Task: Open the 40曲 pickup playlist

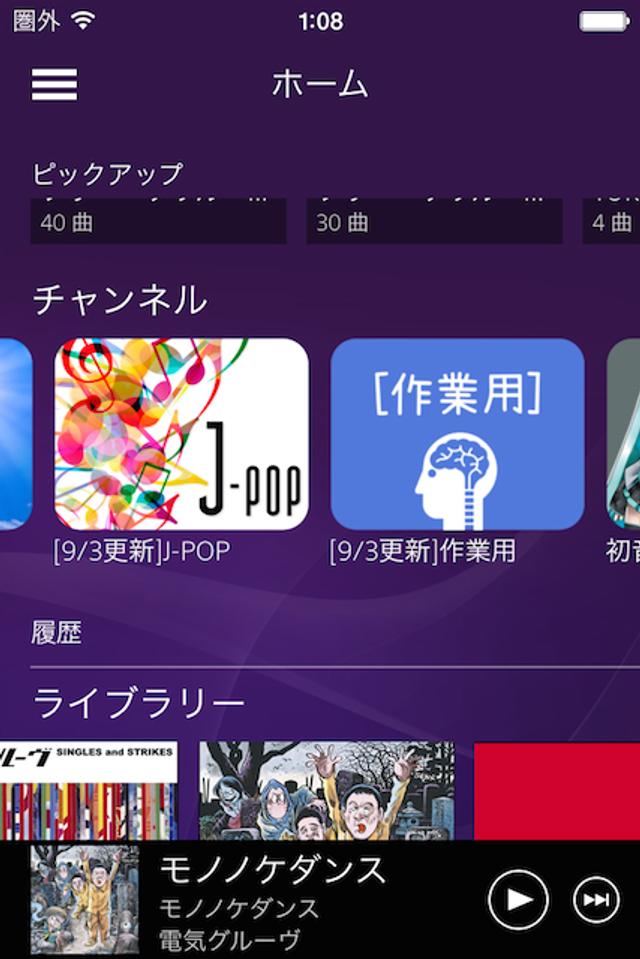Action: (x=158, y=221)
